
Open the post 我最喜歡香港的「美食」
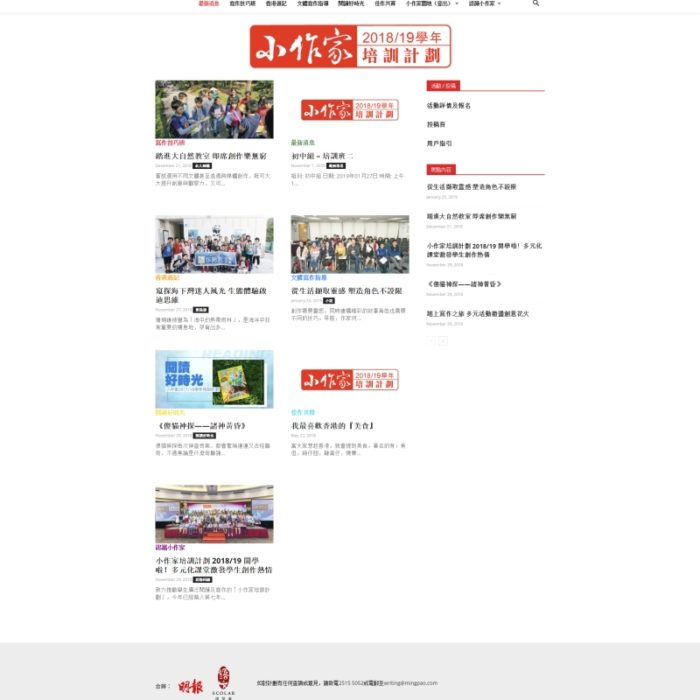332,426
